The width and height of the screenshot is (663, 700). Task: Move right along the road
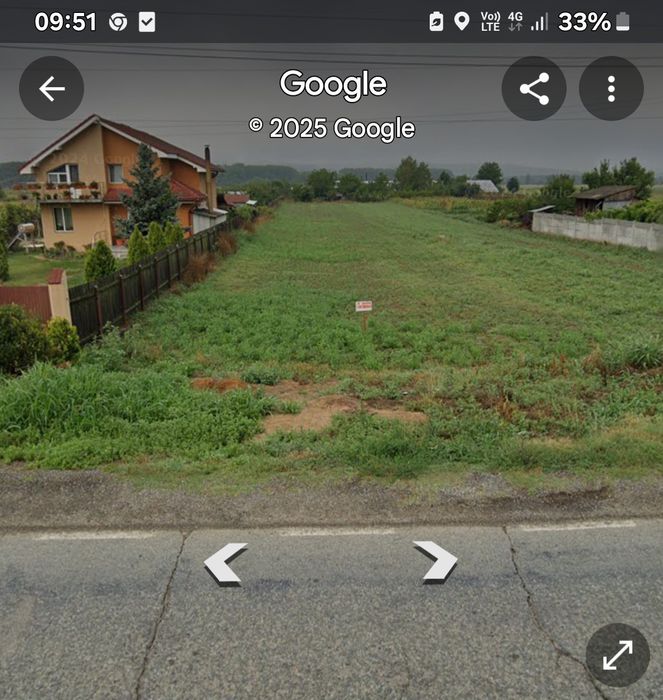[x=435, y=561]
